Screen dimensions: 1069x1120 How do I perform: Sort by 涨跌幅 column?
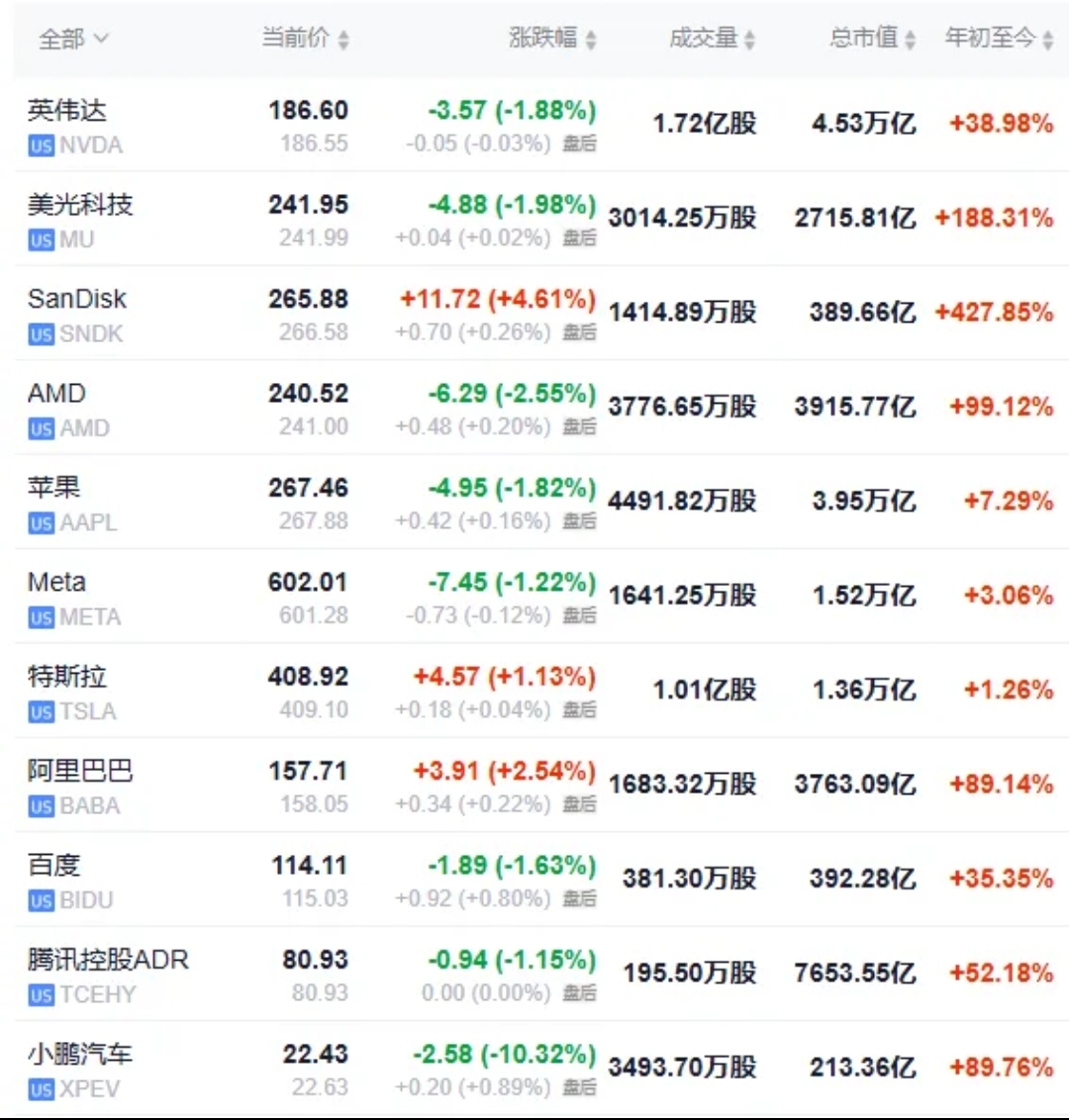(x=552, y=39)
